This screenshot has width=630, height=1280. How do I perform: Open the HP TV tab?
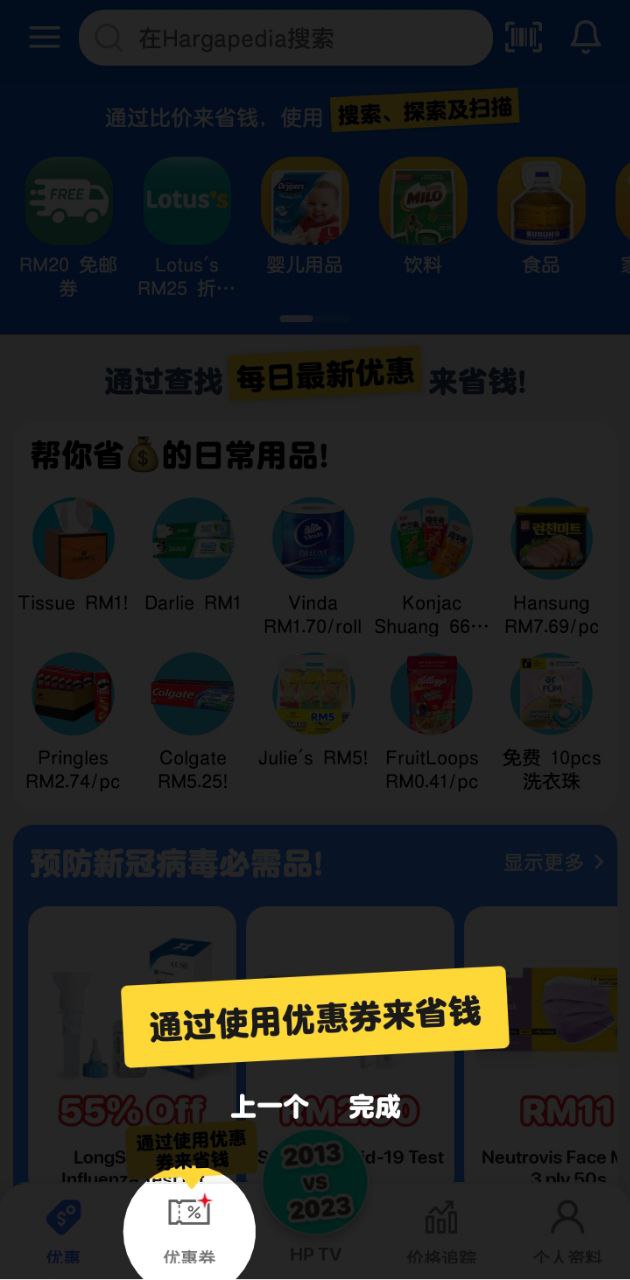tap(315, 1200)
